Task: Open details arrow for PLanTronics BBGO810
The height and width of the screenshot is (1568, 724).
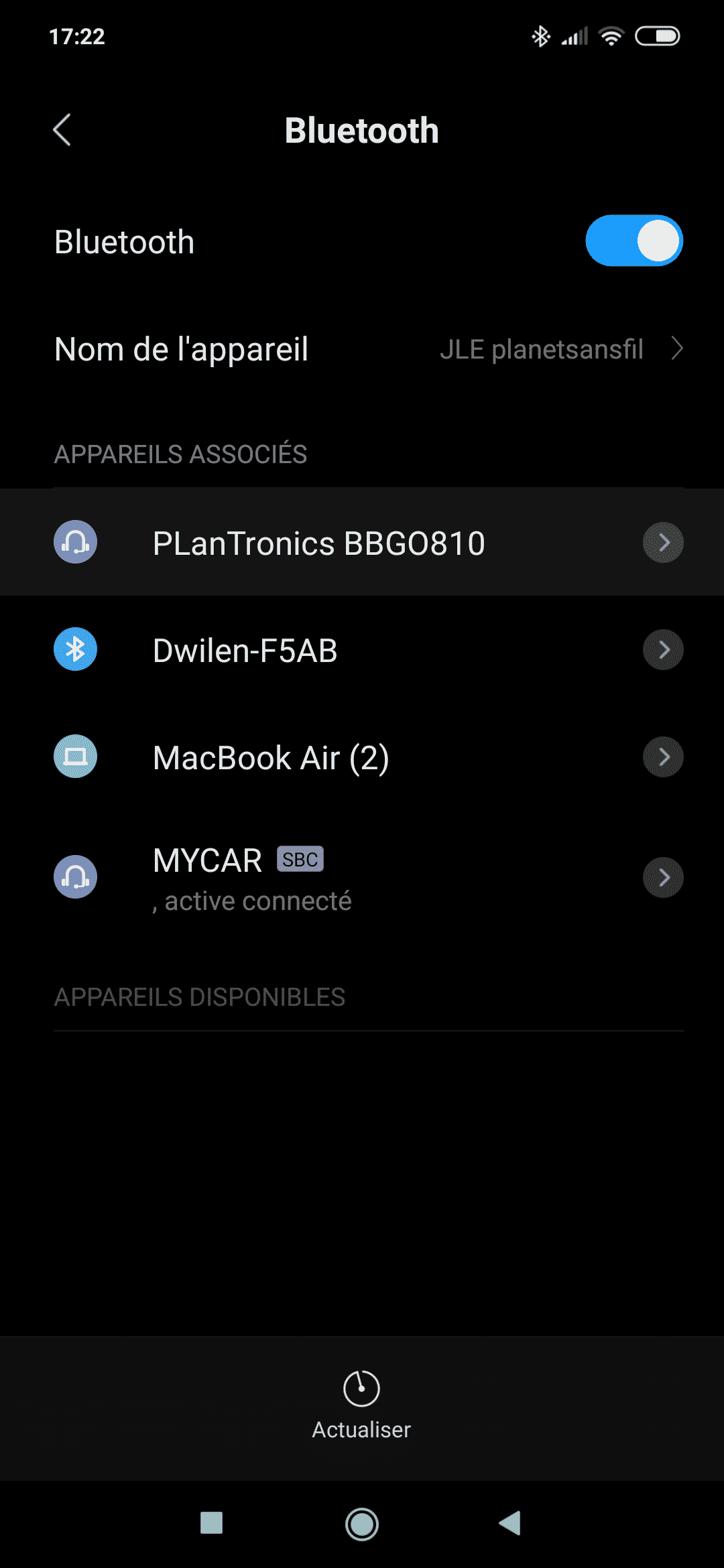Action: tap(663, 543)
